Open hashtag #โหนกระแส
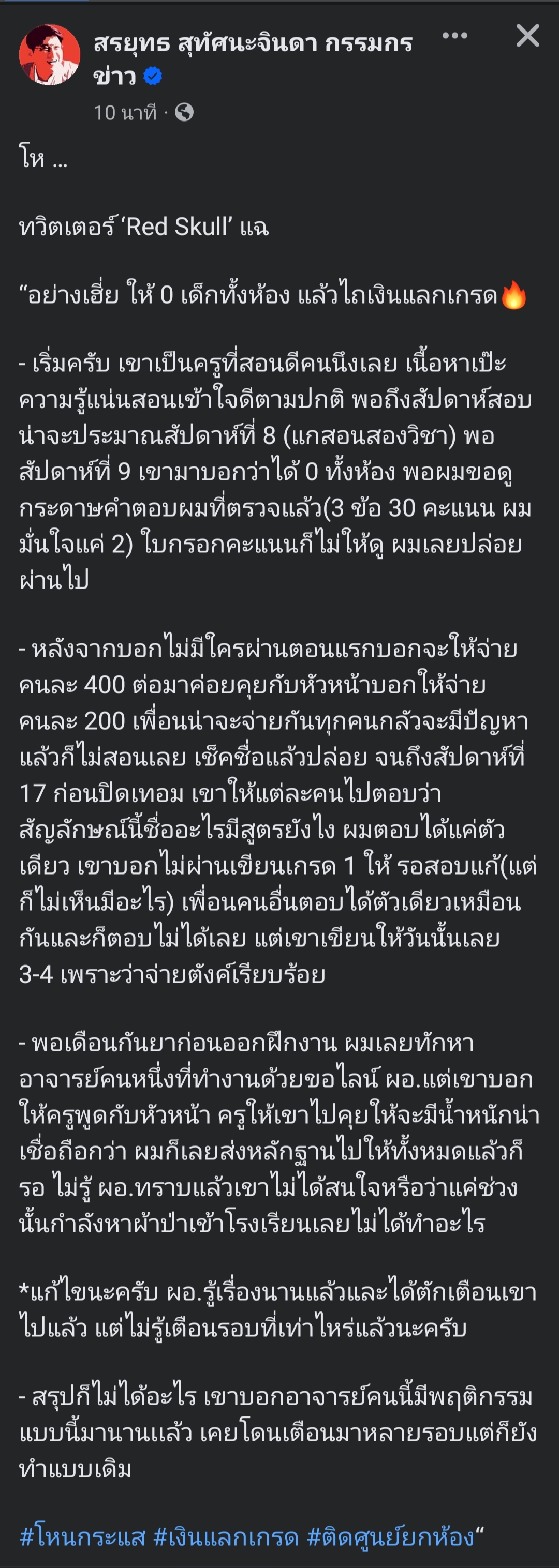Viewport: 559px width, 1568px height. pos(82,1536)
